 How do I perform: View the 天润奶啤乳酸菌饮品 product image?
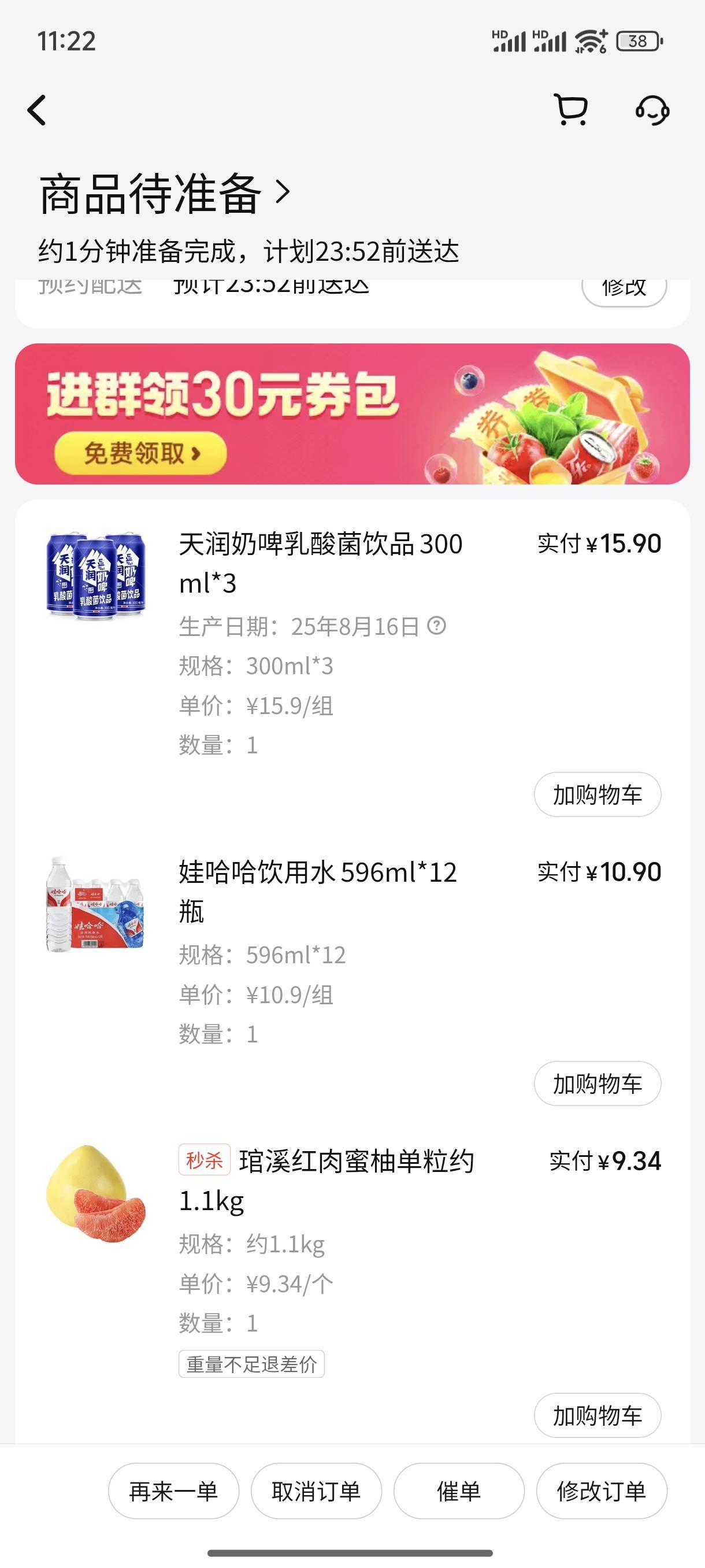pos(96,575)
